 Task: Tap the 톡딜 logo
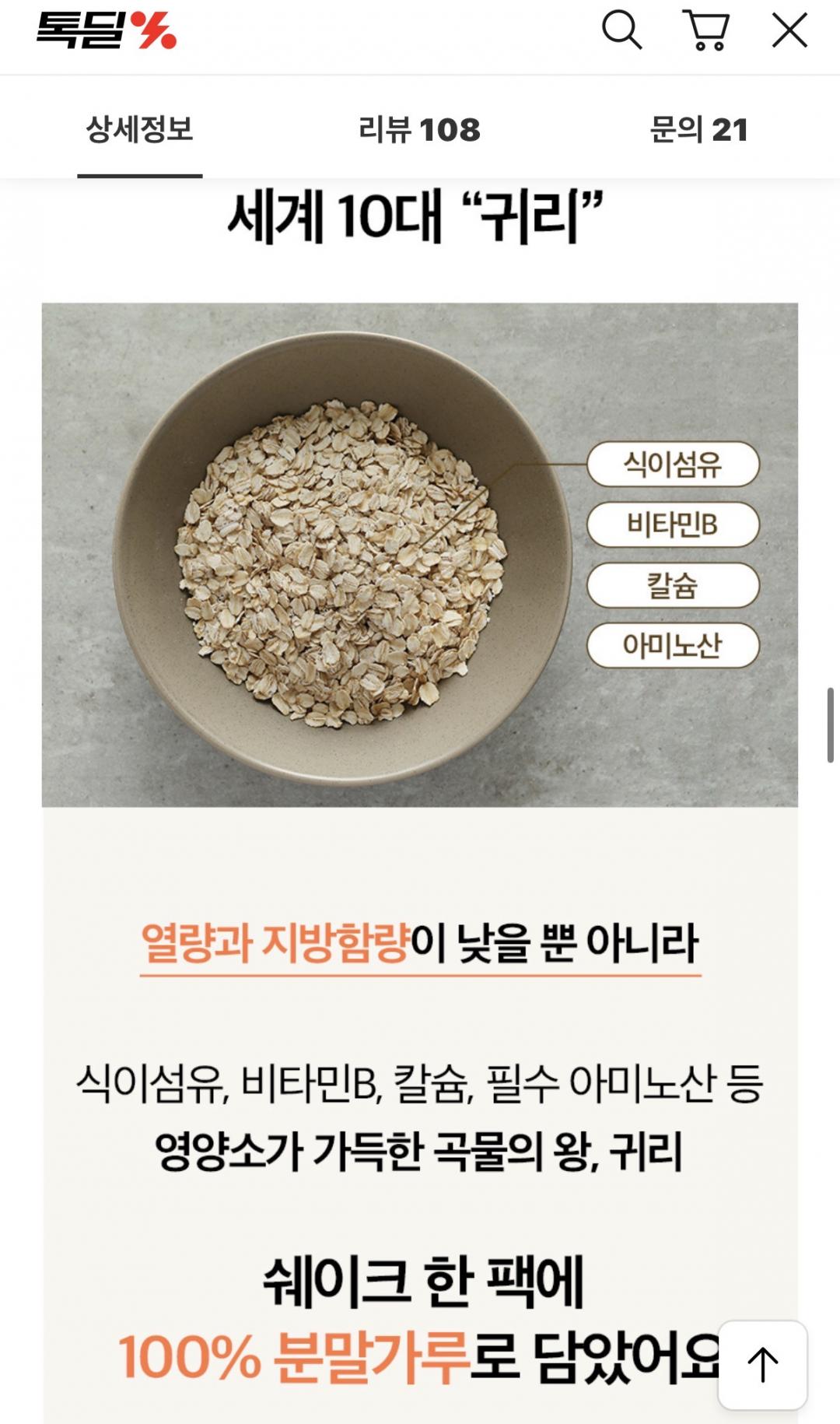pyautogui.click(x=107, y=31)
